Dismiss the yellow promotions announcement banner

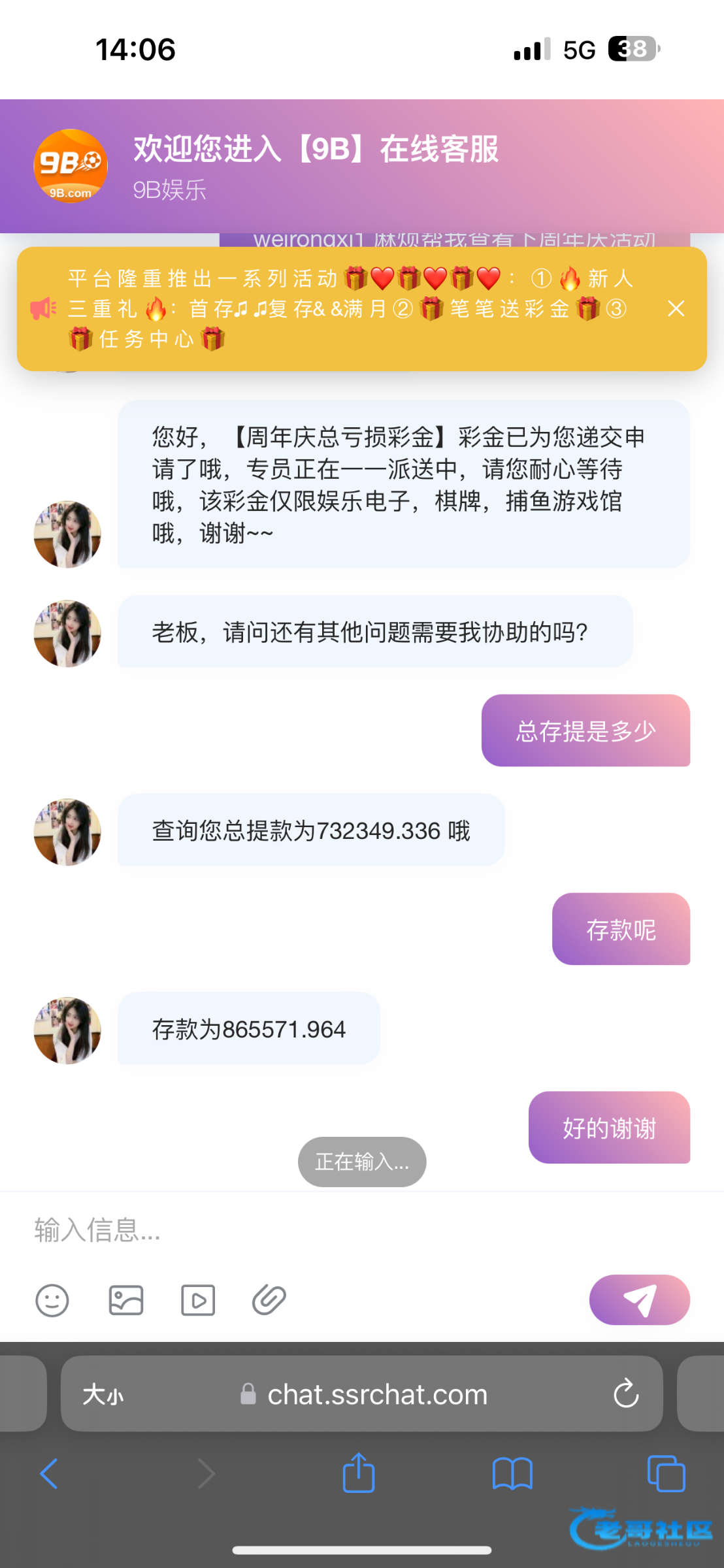[676, 308]
